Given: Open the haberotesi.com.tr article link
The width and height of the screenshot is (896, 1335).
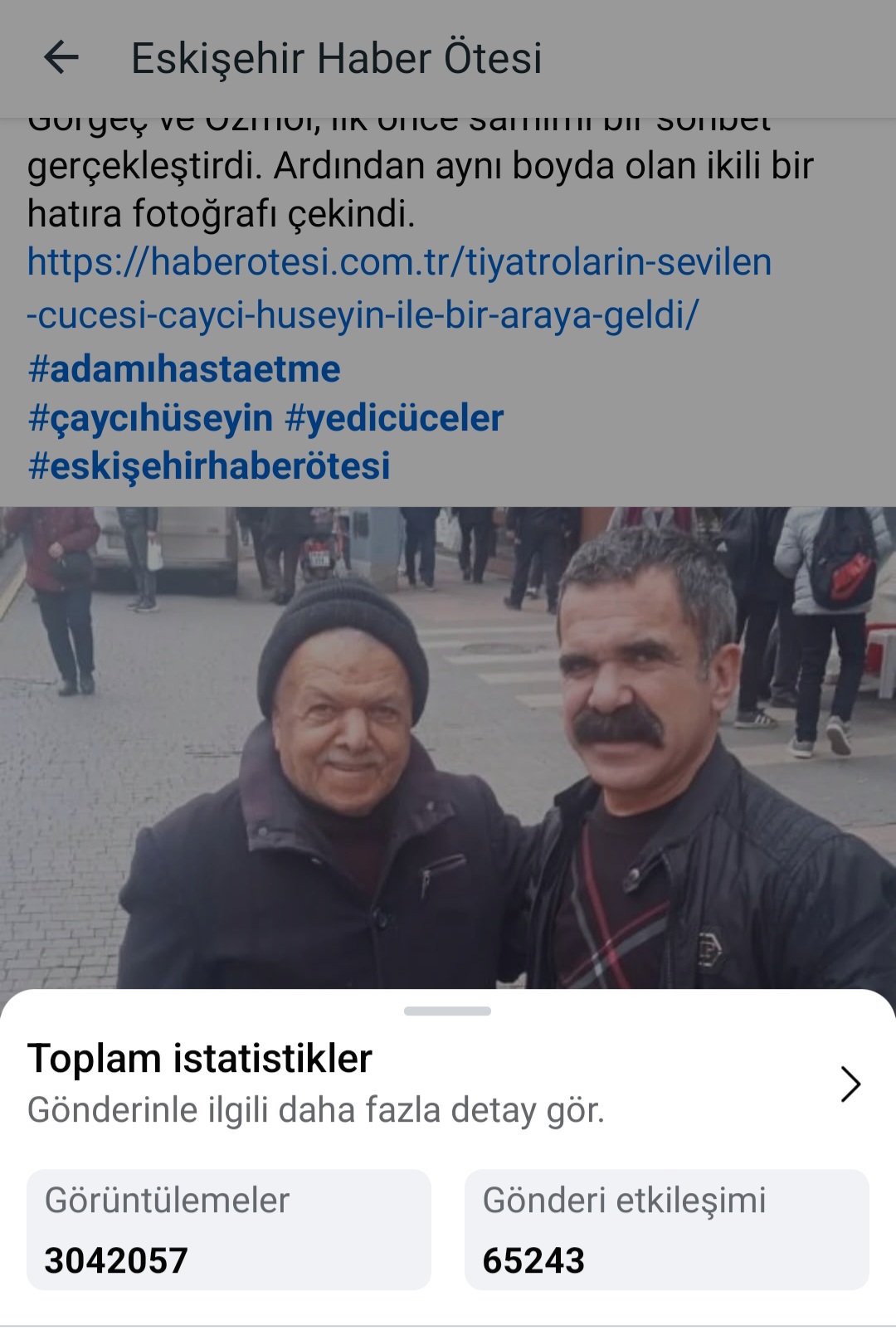Looking at the screenshot, I should coord(398,288).
